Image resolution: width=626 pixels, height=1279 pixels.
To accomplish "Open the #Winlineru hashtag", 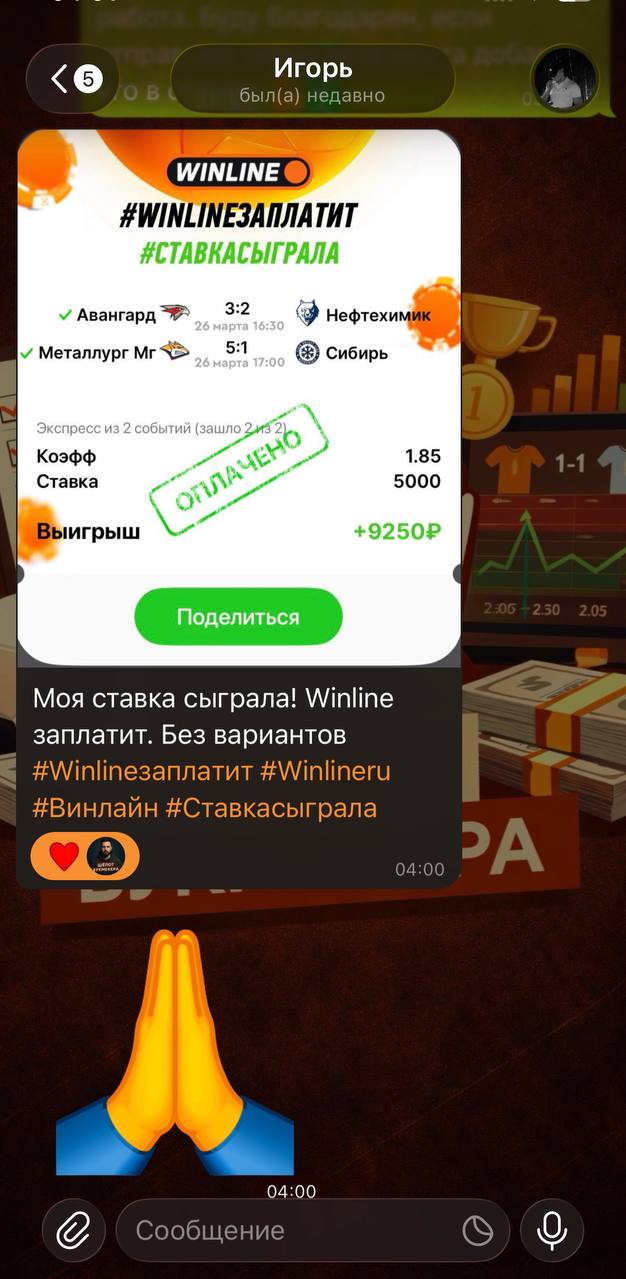I will (325, 772).
